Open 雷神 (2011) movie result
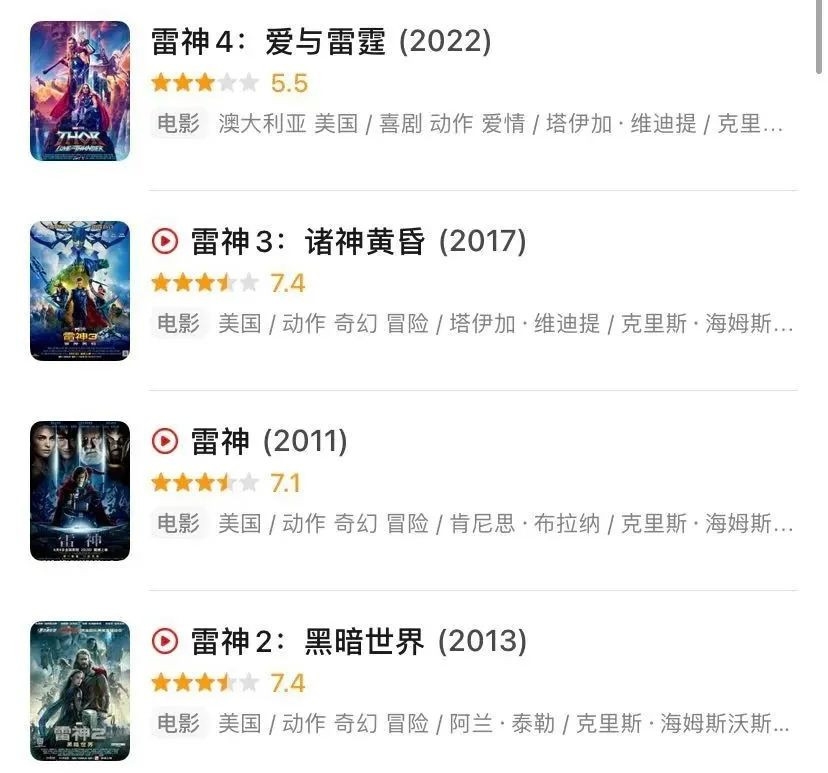Screen dimensions: 828x773 [x=269, y=442]
